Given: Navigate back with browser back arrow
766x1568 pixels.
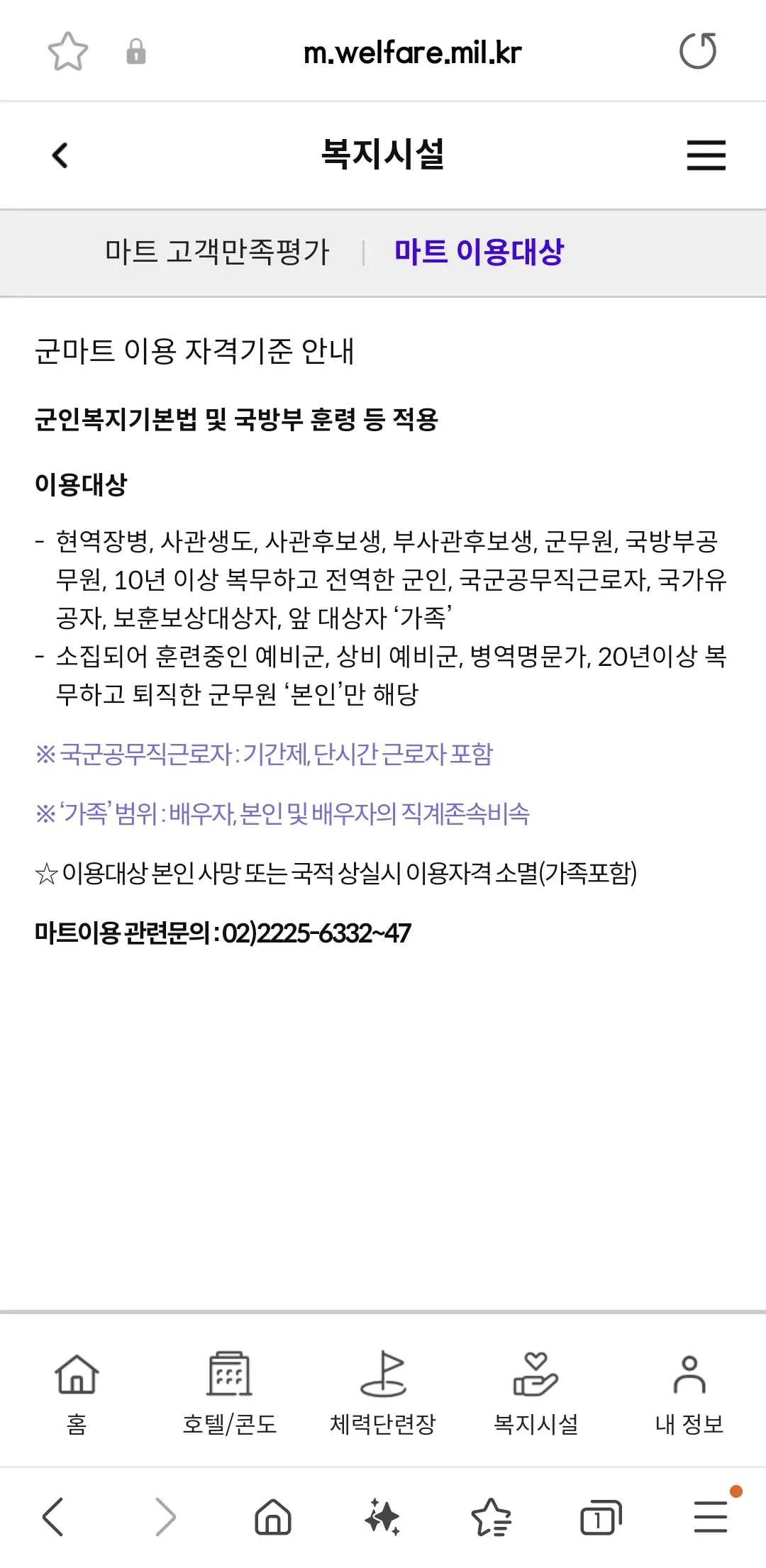Looking at the screenshot, I should (x=53, y=1517).
